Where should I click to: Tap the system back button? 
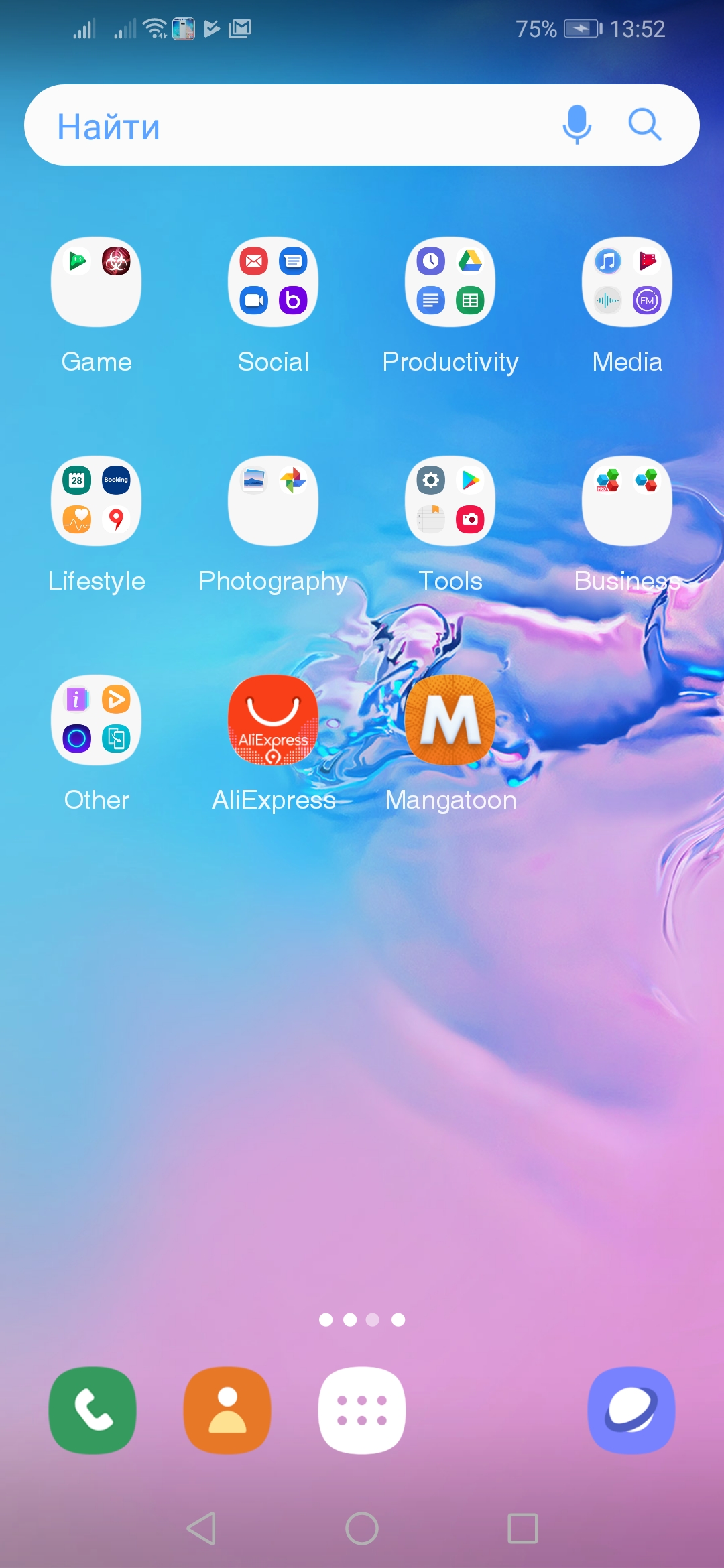[201, 1528]
